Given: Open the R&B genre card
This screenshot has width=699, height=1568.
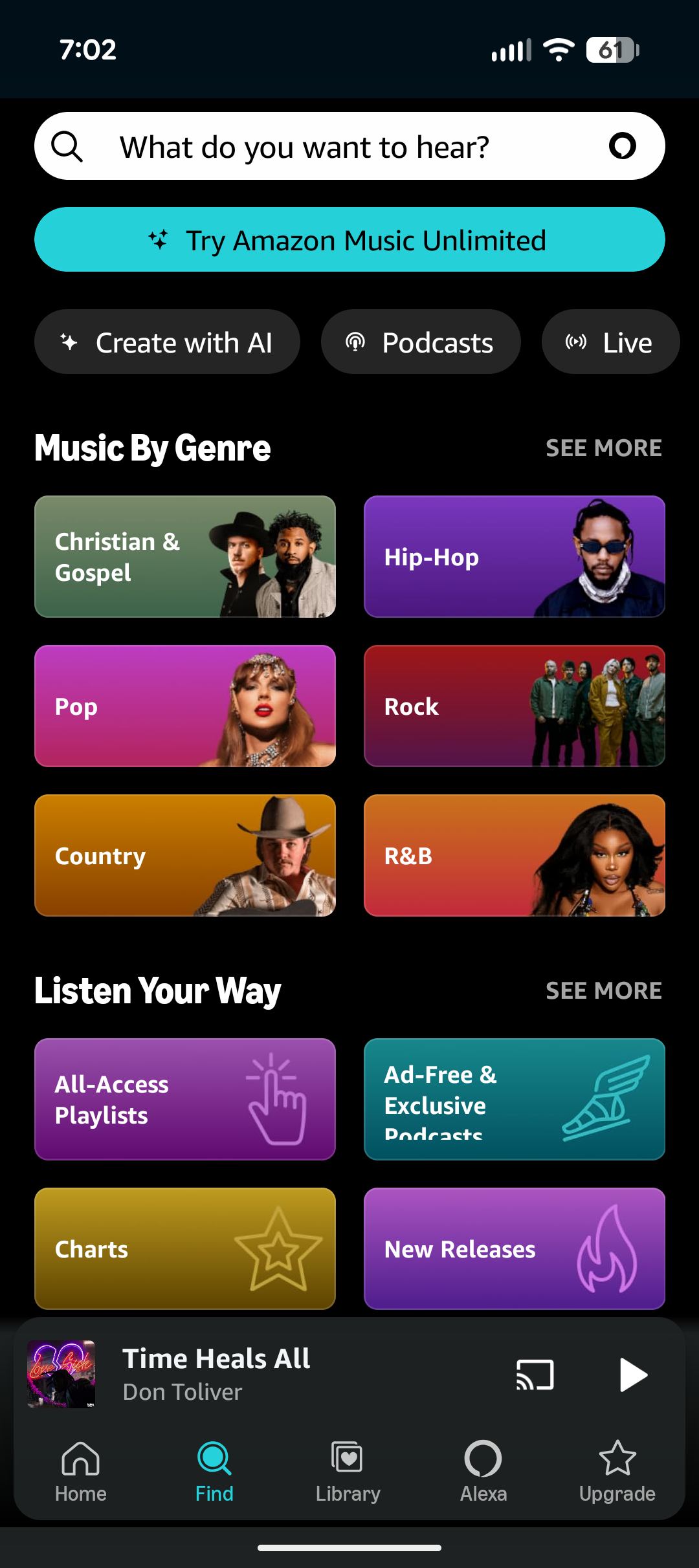Looking at the screenshot, I should 514,856.
